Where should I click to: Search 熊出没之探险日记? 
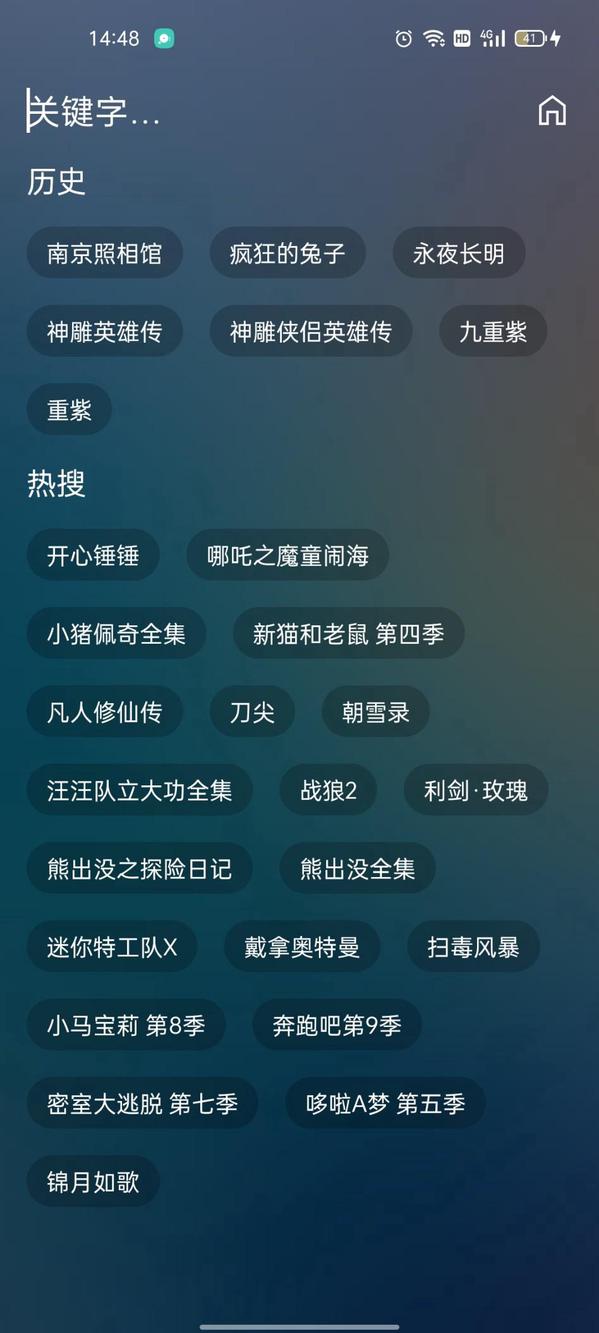tap(139, 868)
